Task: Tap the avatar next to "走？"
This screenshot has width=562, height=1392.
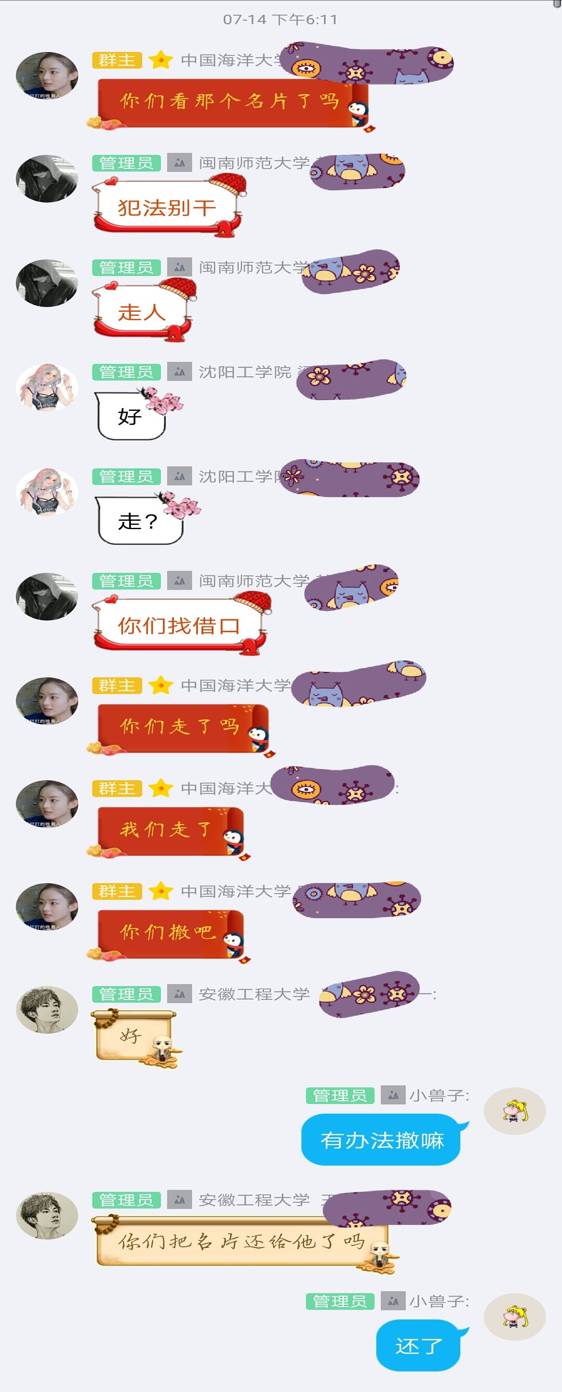Action: 47,492
